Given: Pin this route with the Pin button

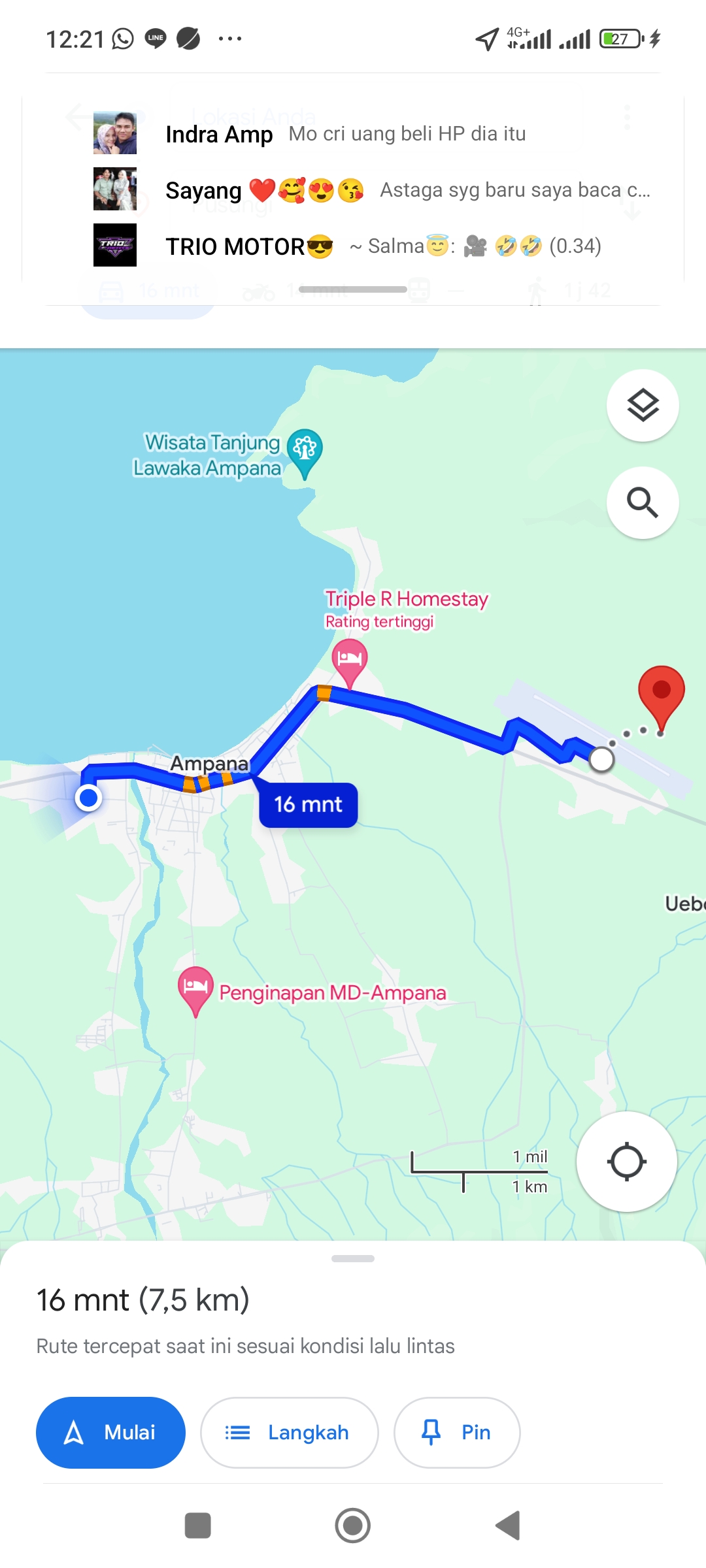Looking at the screenshot, I should [457, 1432].
